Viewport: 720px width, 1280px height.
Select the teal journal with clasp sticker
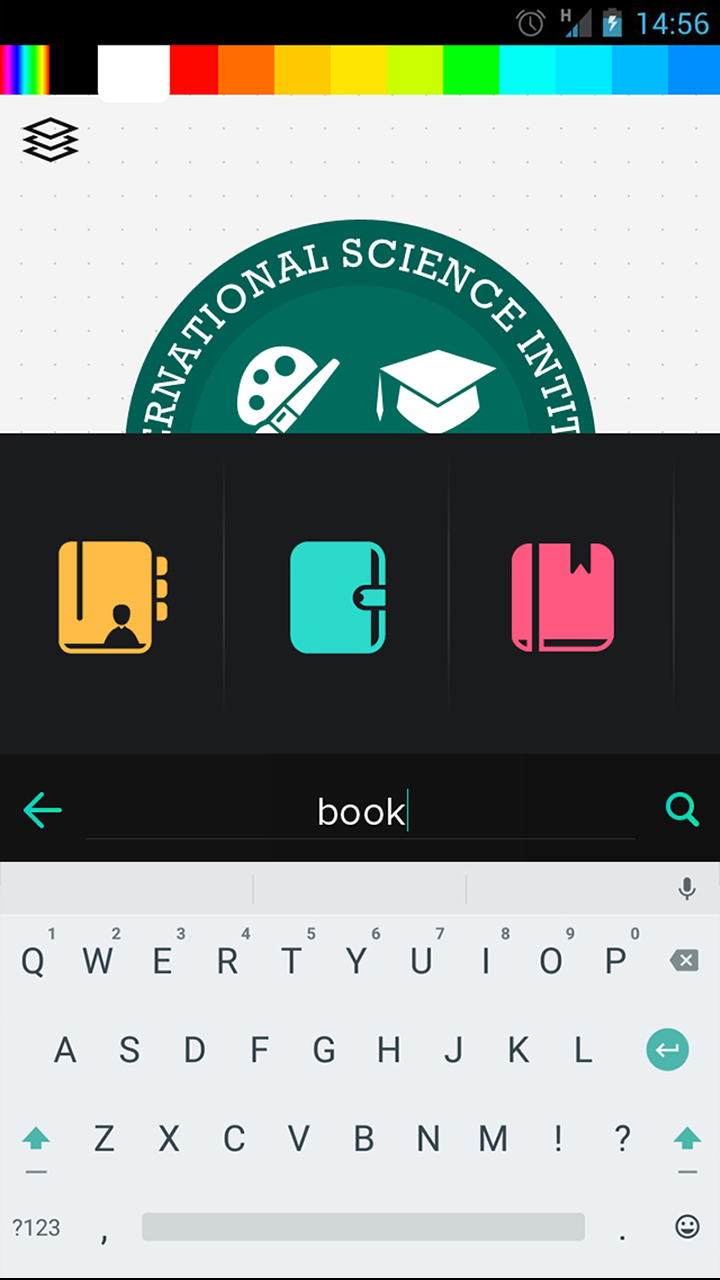click(x=337, y=597)
